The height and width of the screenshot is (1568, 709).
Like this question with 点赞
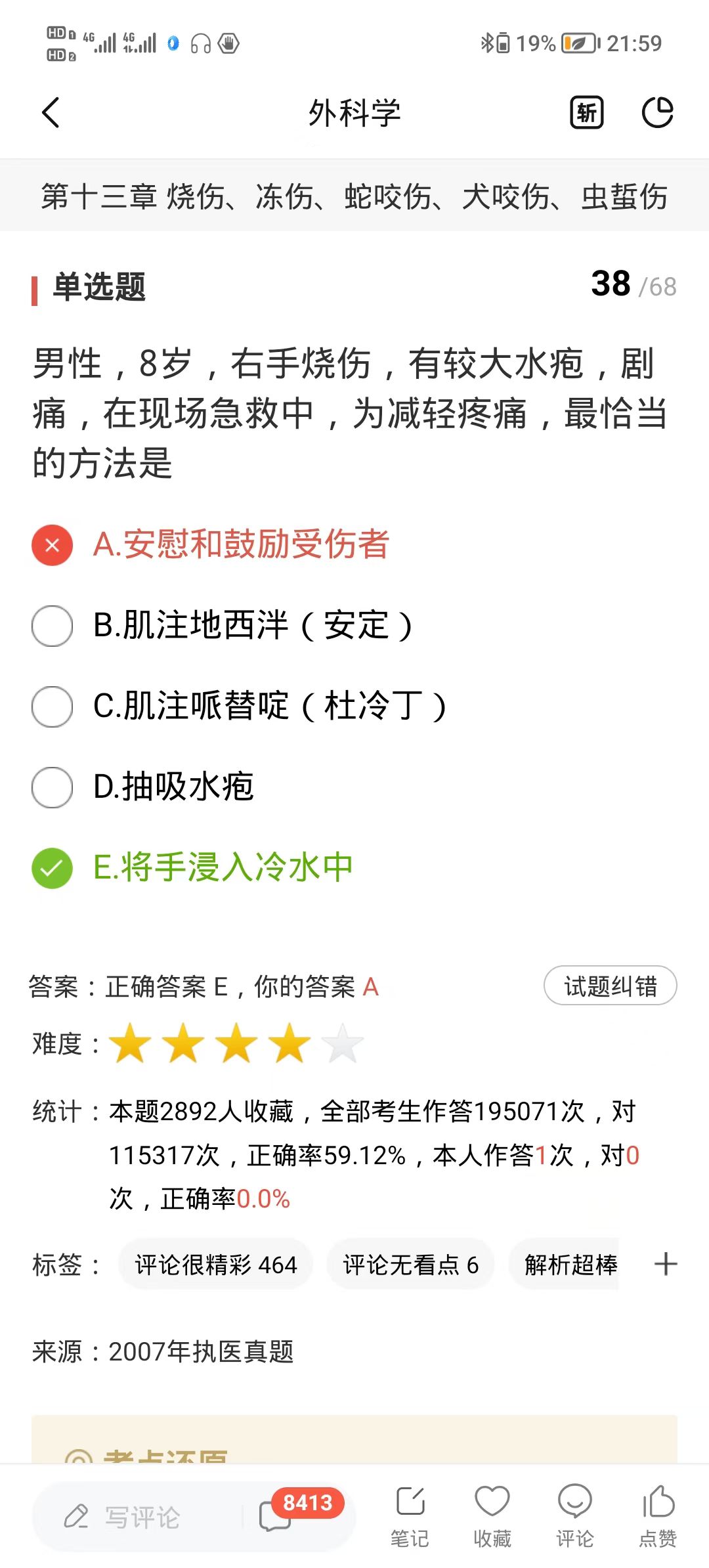658,1515
